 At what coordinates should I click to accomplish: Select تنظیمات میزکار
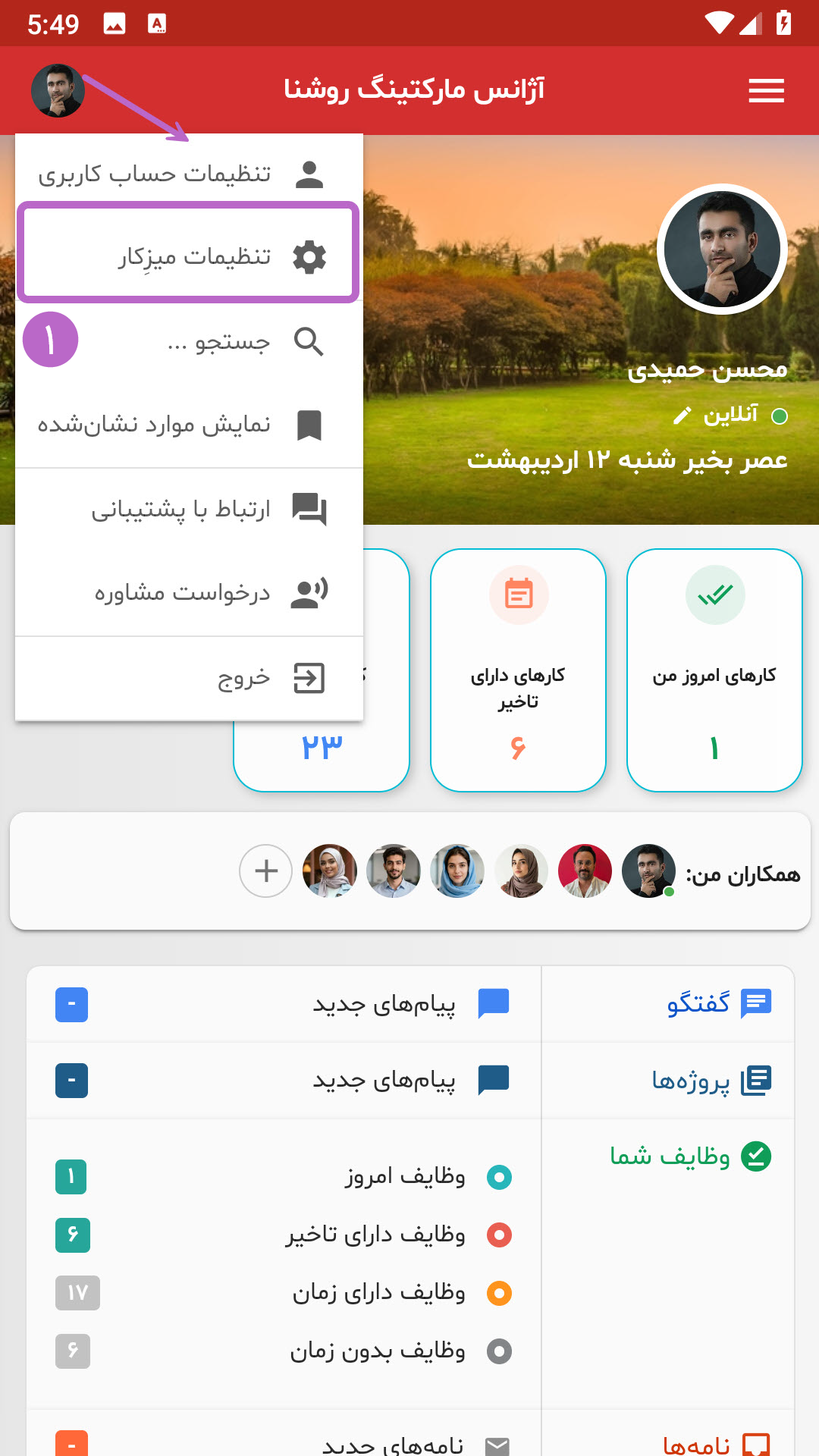189,257
